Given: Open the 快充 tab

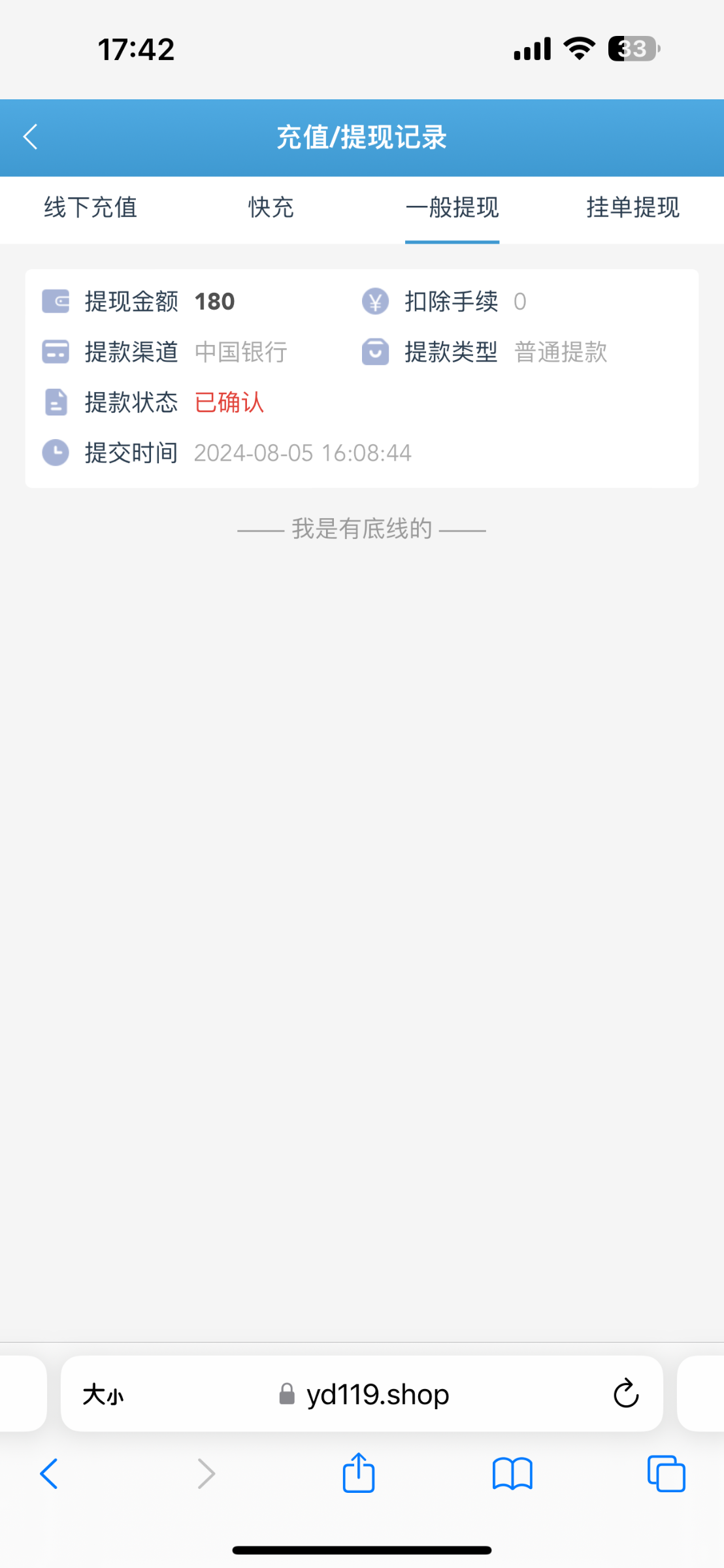Looking at the screenshot, I should click(271, 208).
